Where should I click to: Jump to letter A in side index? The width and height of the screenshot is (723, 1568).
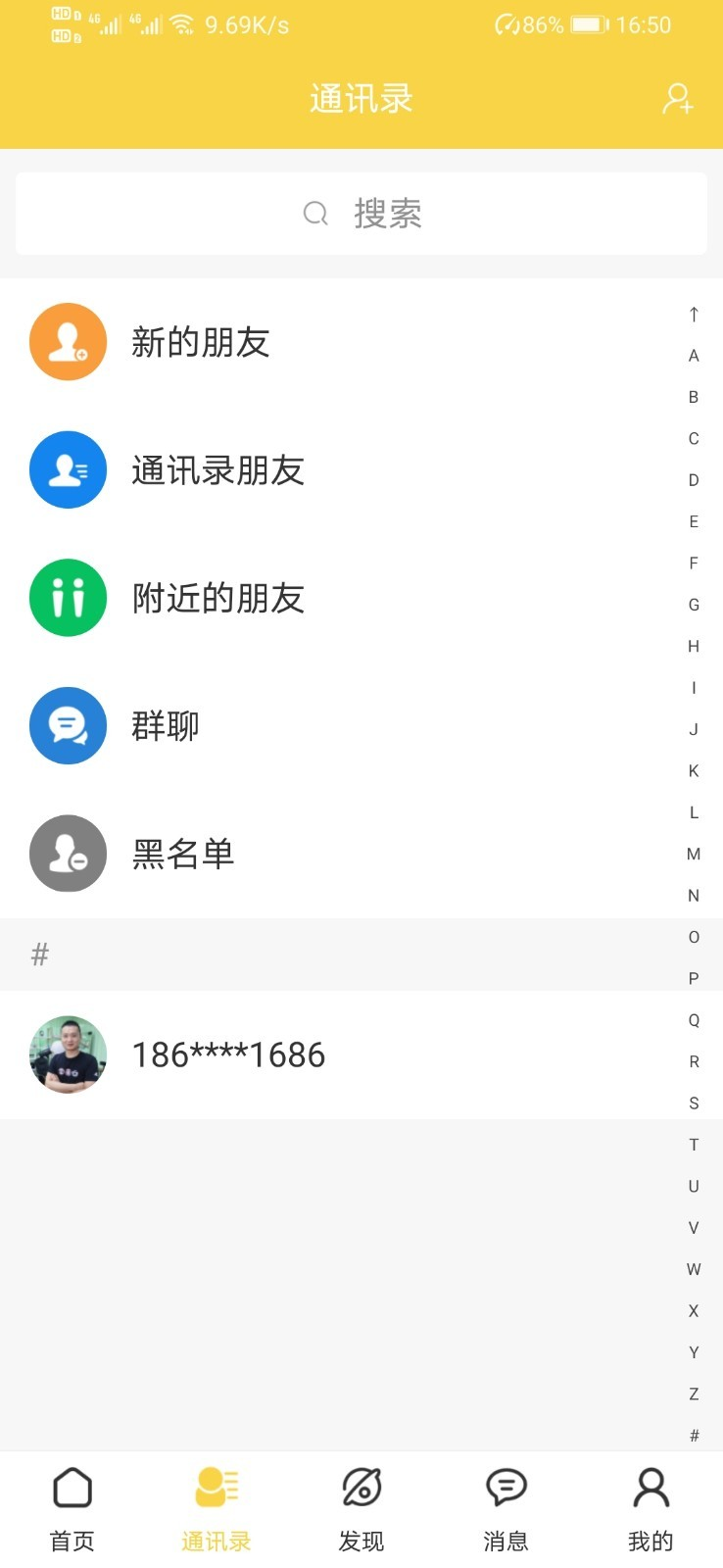coord(693,355)
